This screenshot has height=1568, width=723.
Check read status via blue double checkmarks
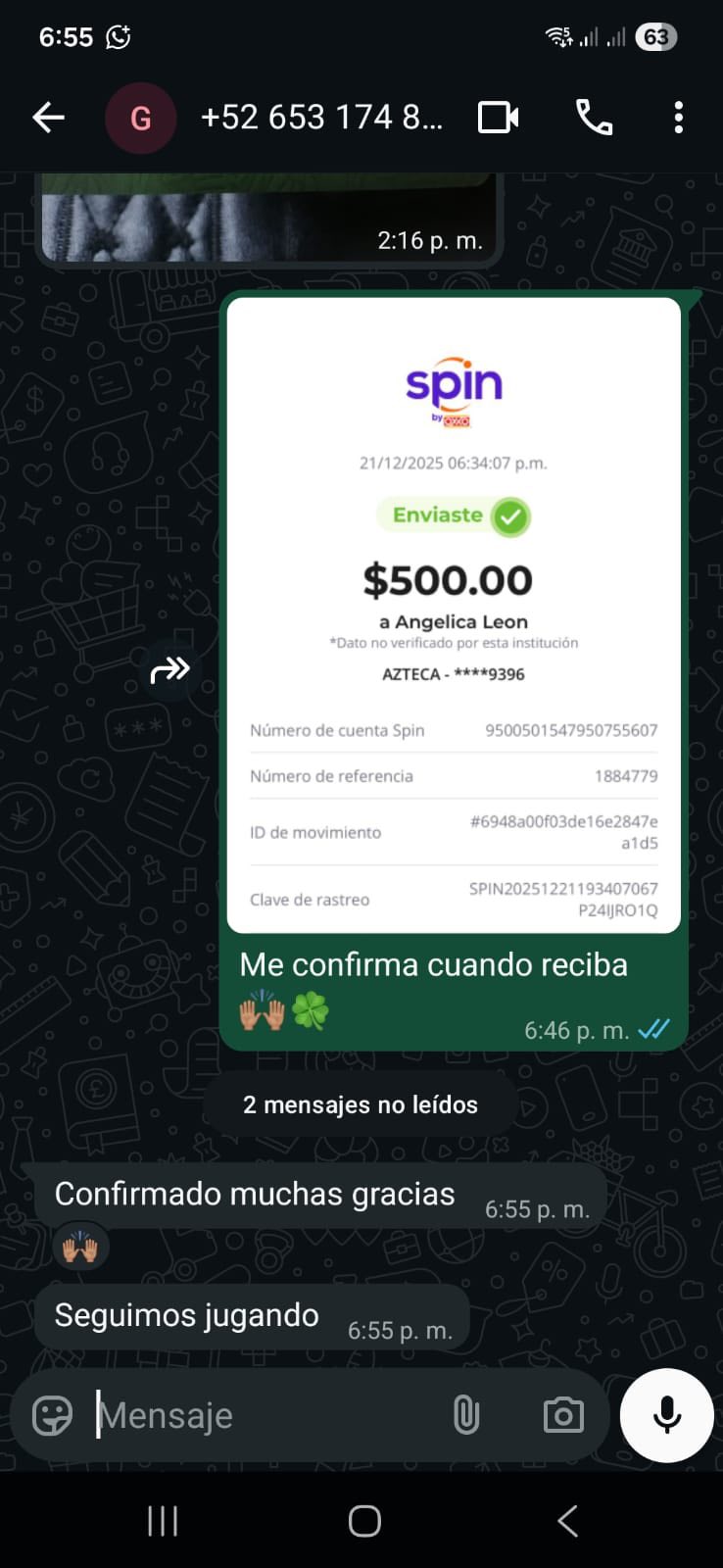click(652, 1029)
